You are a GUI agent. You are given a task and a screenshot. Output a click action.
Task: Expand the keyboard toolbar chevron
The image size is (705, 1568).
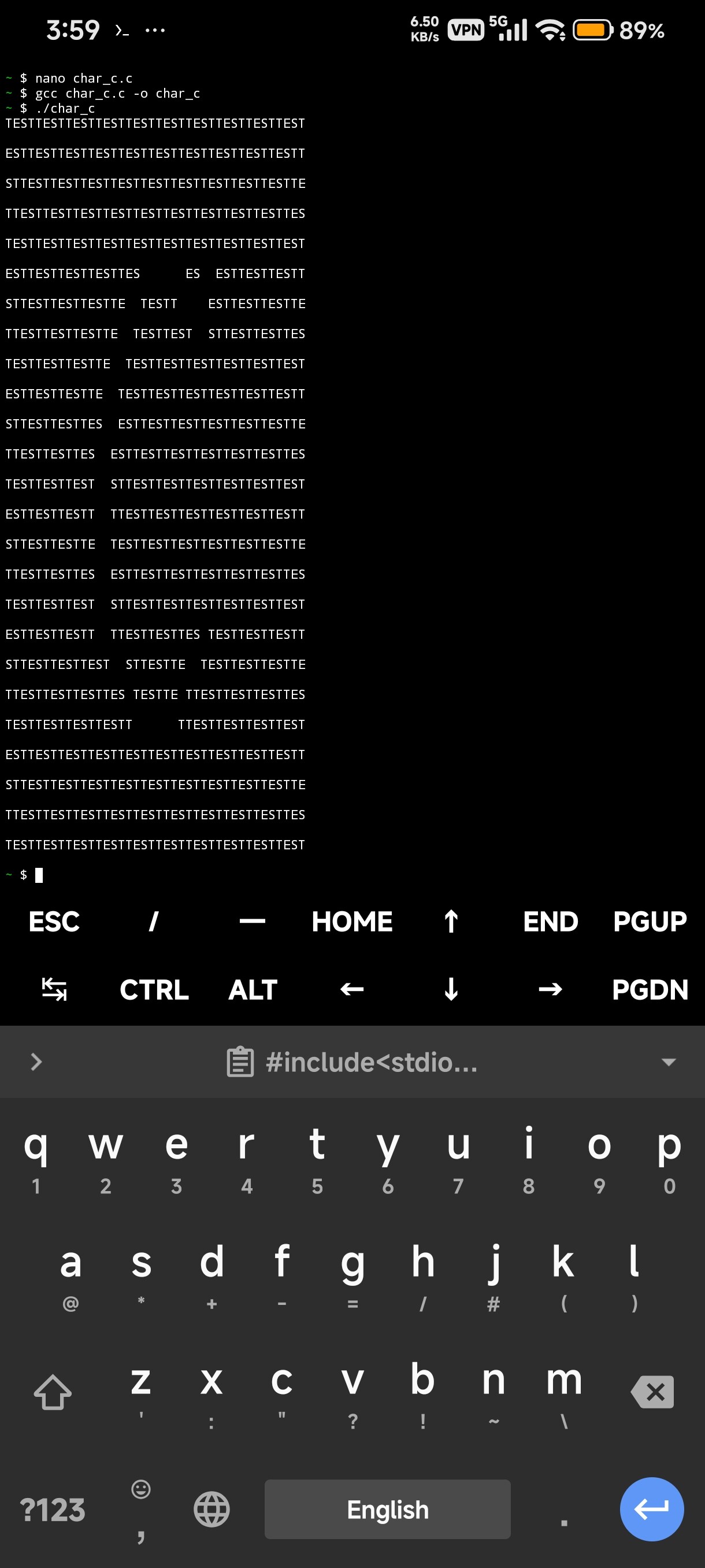tap(36, 1062)
